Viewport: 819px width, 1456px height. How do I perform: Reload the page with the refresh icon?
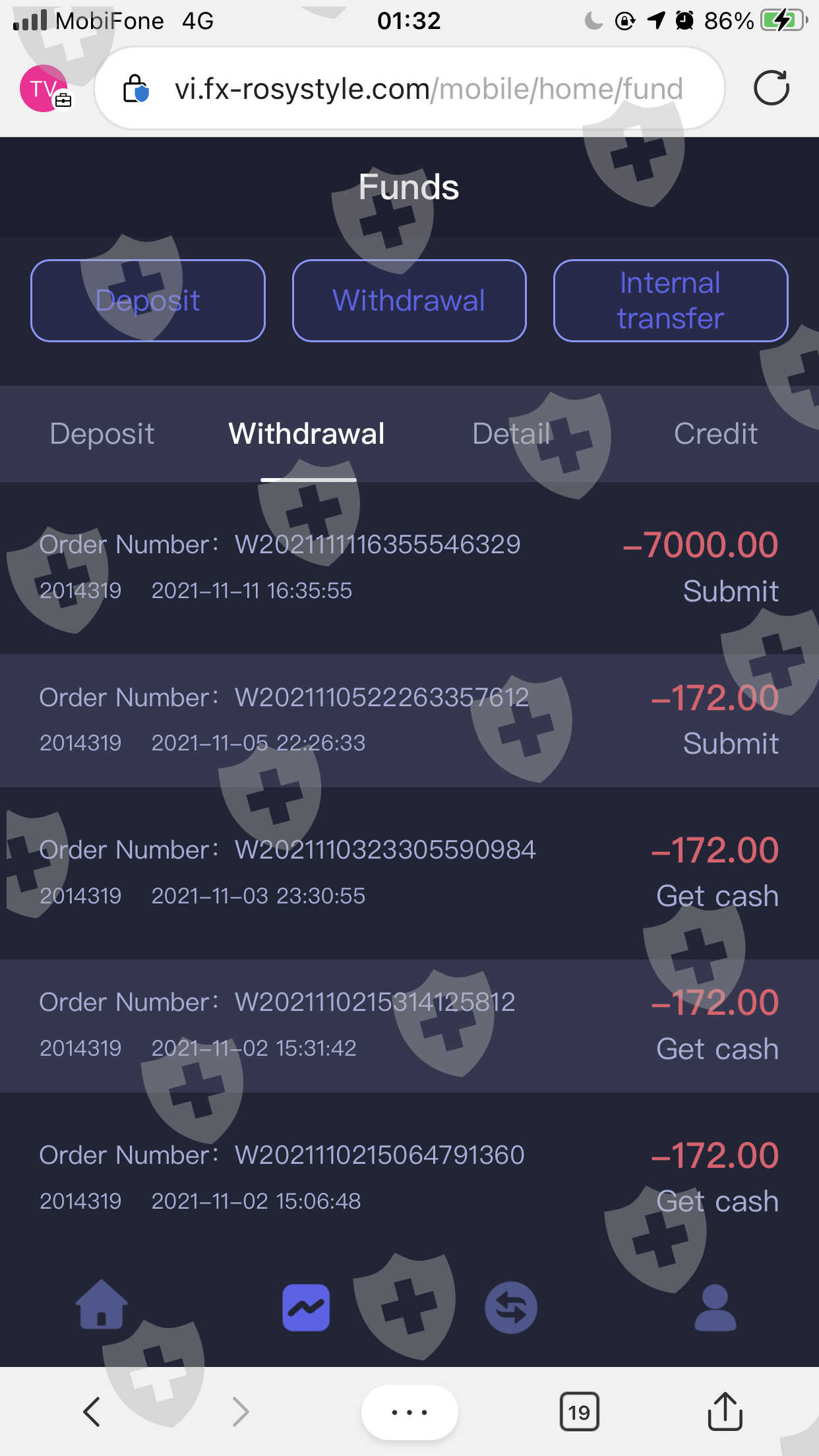coord(772,88)
